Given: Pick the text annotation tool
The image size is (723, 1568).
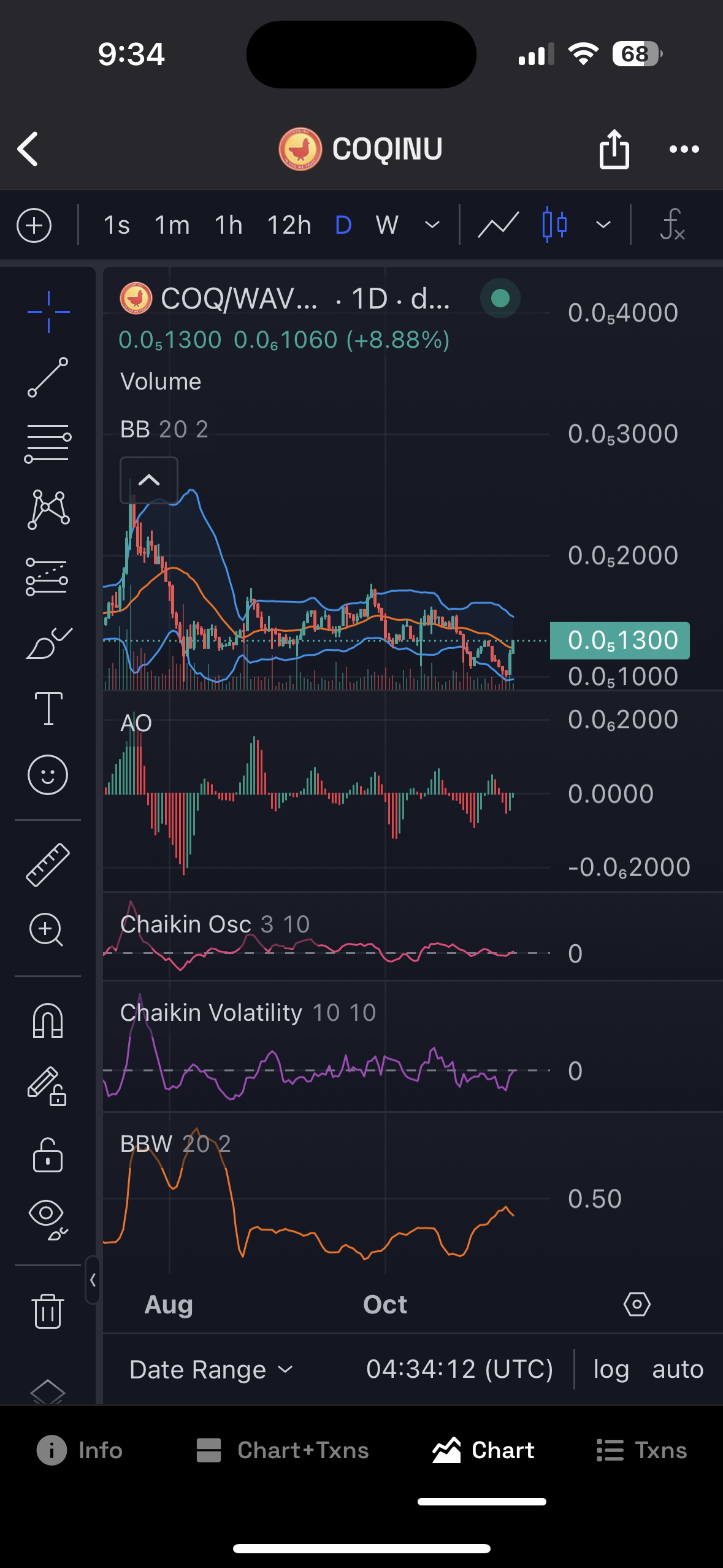Looking at the screenshot, I should (48, 709).
